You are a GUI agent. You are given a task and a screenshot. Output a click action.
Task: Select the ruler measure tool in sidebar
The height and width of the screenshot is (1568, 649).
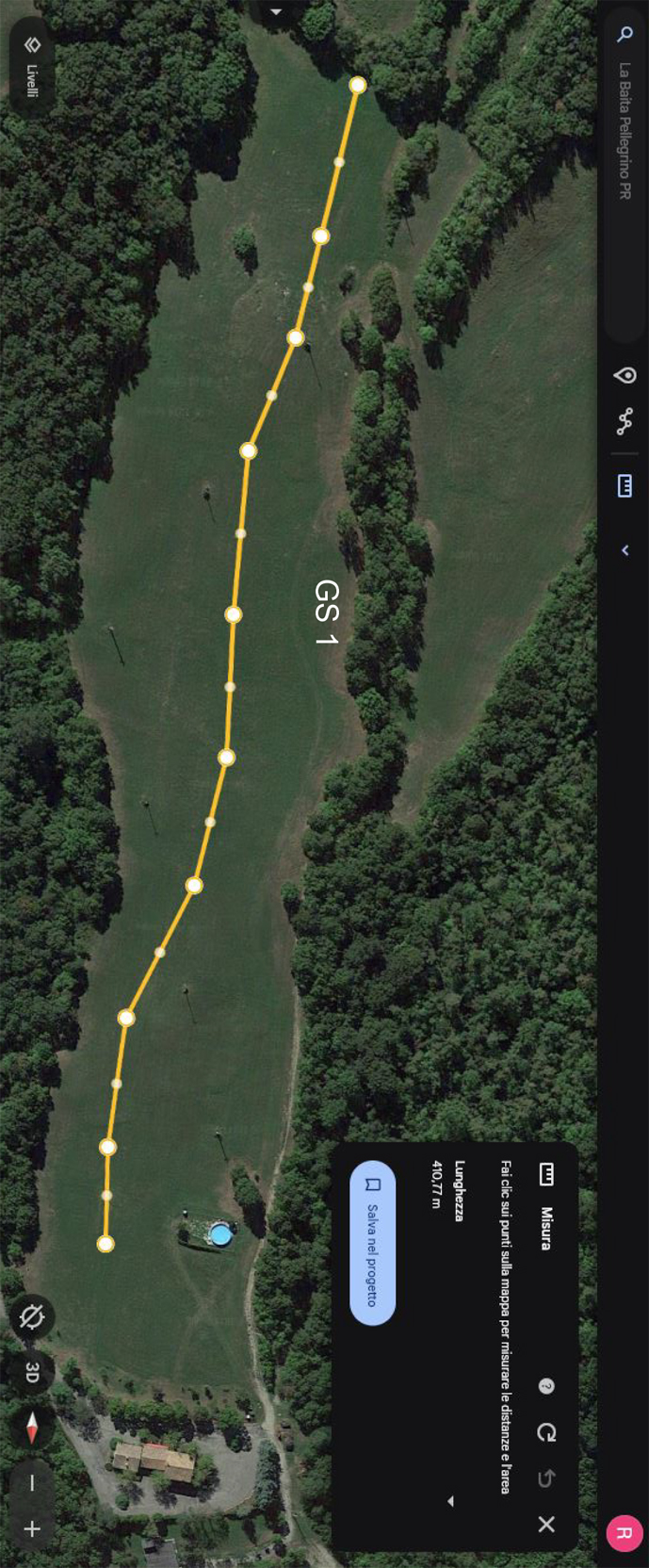624,485
